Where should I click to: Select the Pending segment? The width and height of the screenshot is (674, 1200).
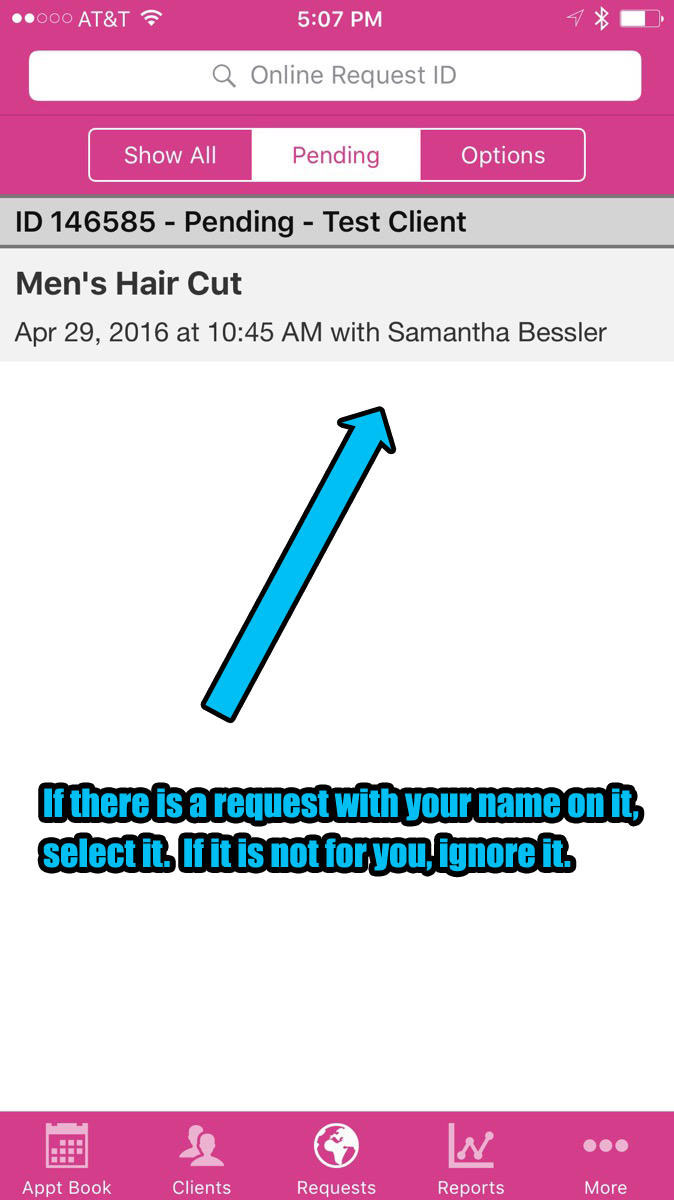(336, 155)
